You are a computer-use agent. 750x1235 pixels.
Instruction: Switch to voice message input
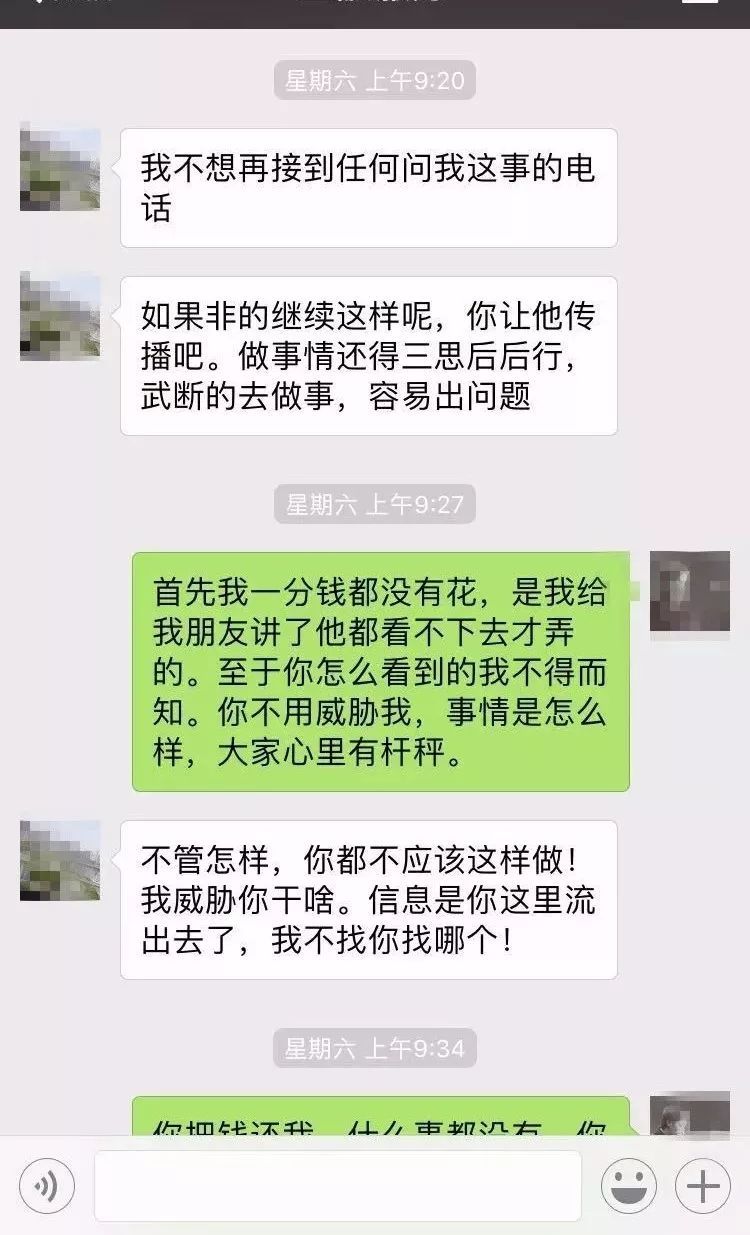tap(46, 1186)
